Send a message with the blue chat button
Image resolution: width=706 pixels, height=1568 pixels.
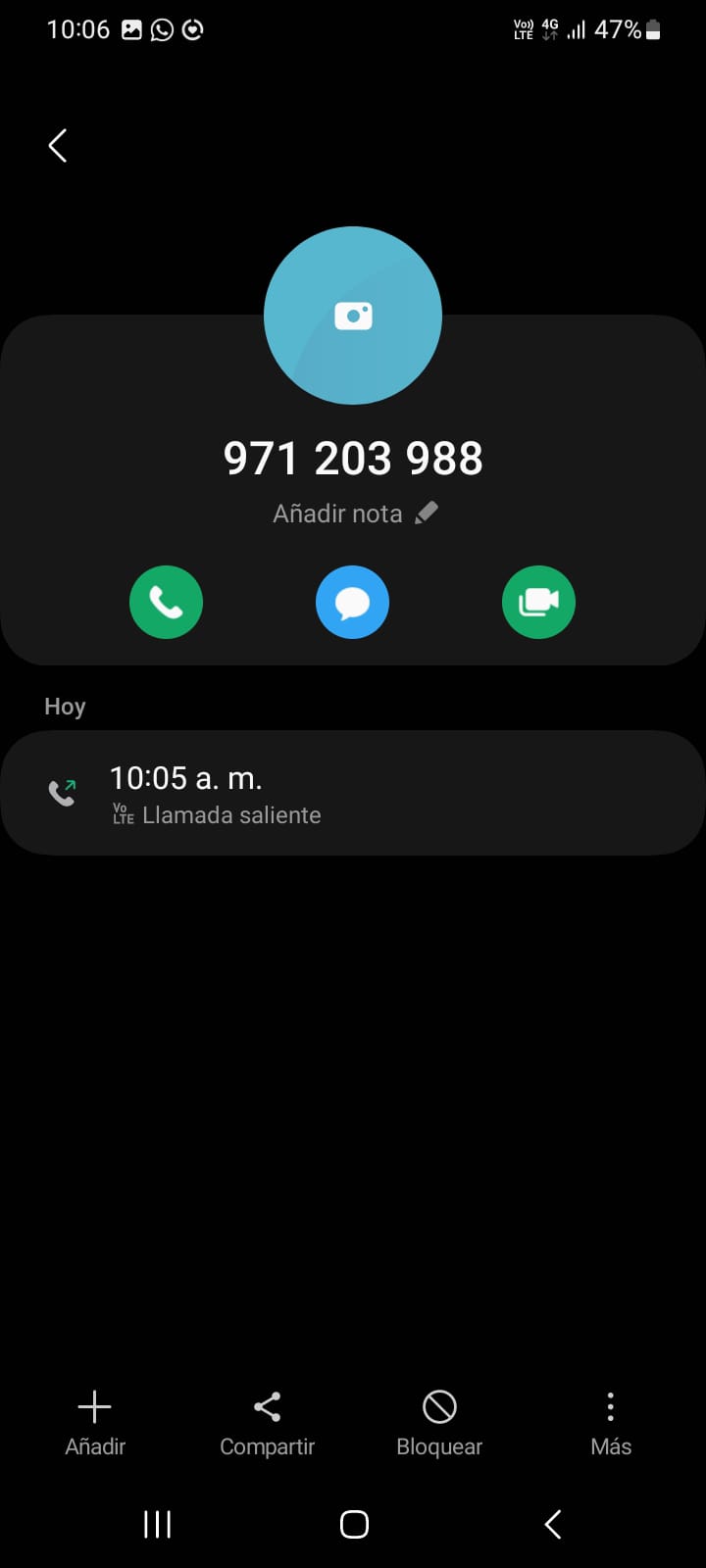pyautogui.click(x=352, y=602)
